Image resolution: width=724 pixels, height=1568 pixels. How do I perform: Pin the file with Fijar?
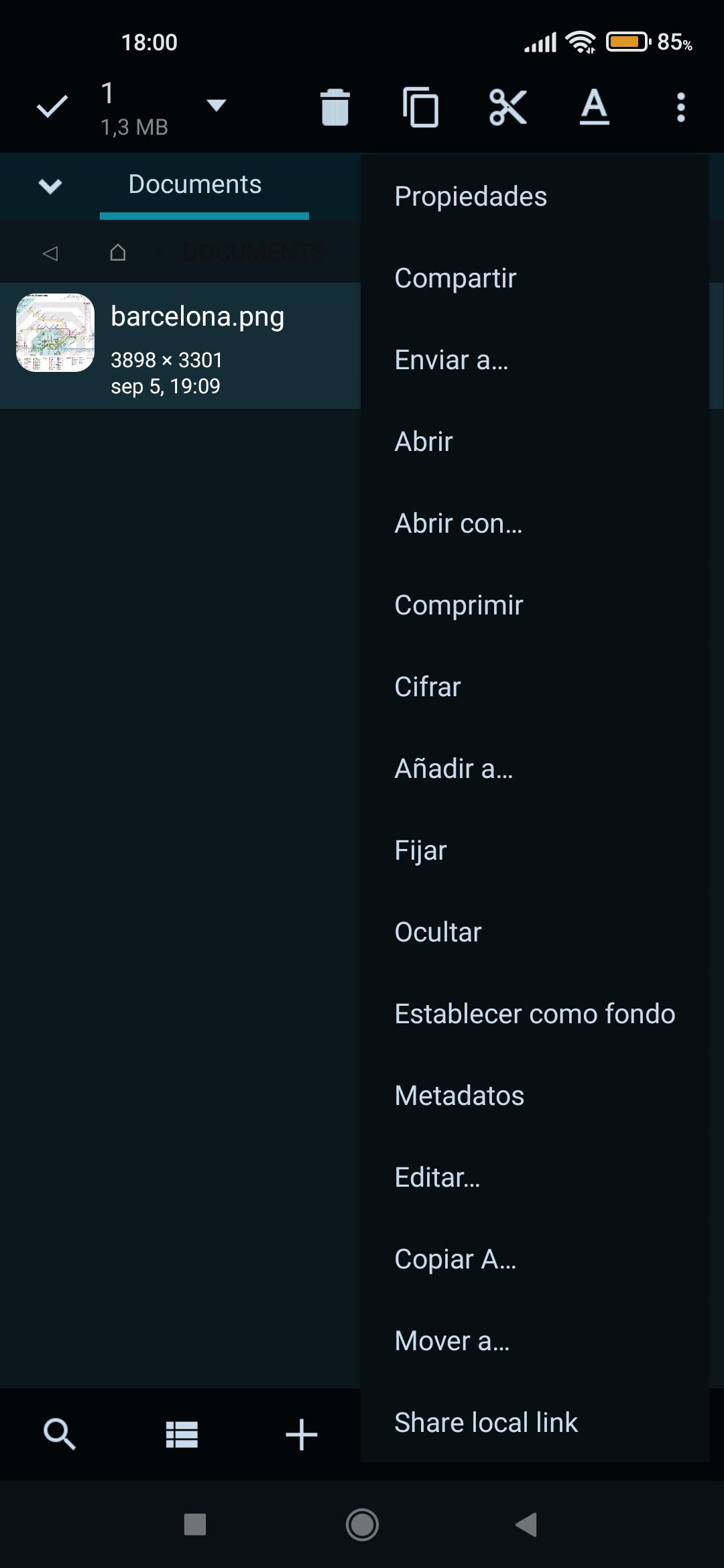pyautogui.click(x=420, y=850)
